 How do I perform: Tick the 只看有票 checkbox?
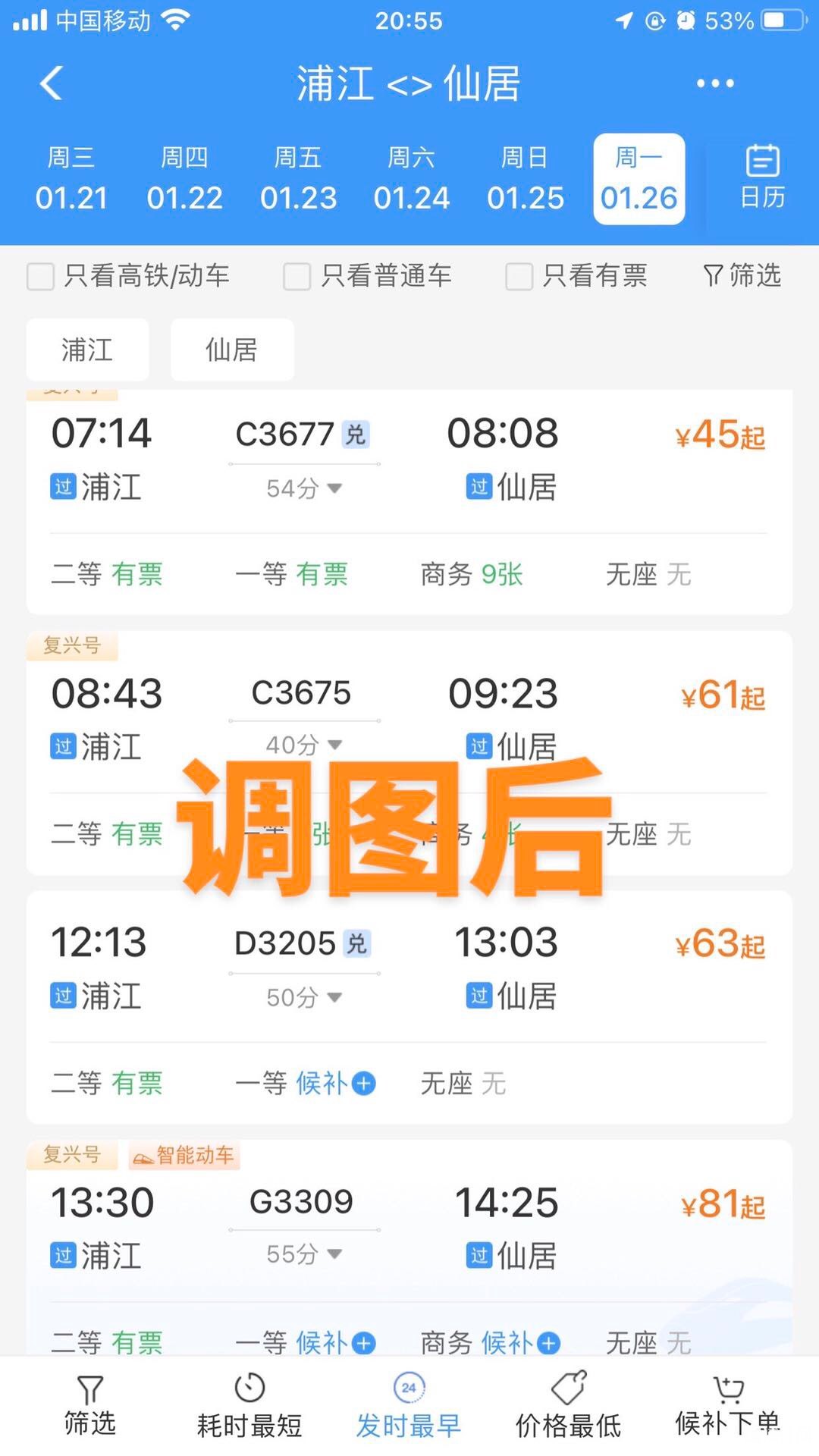coord(519,276)
